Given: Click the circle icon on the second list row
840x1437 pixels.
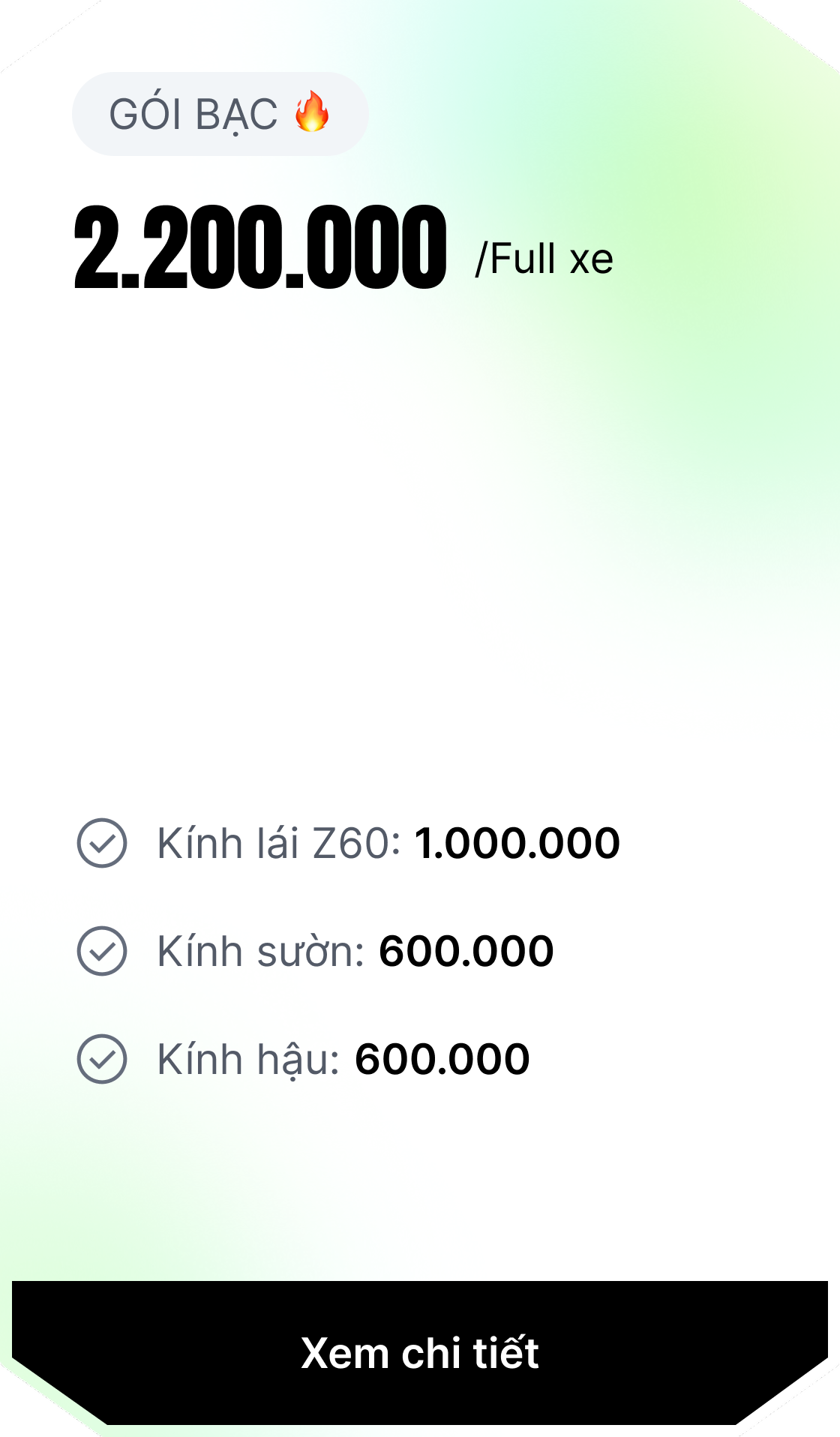Looking at the screenshot, I should pos(102,952).
